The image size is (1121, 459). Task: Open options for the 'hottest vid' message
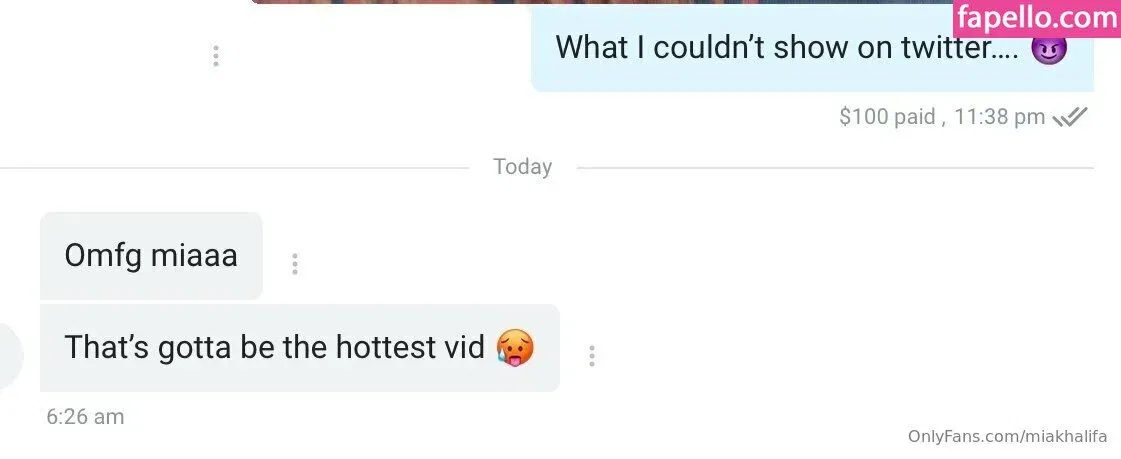point(592,356)
